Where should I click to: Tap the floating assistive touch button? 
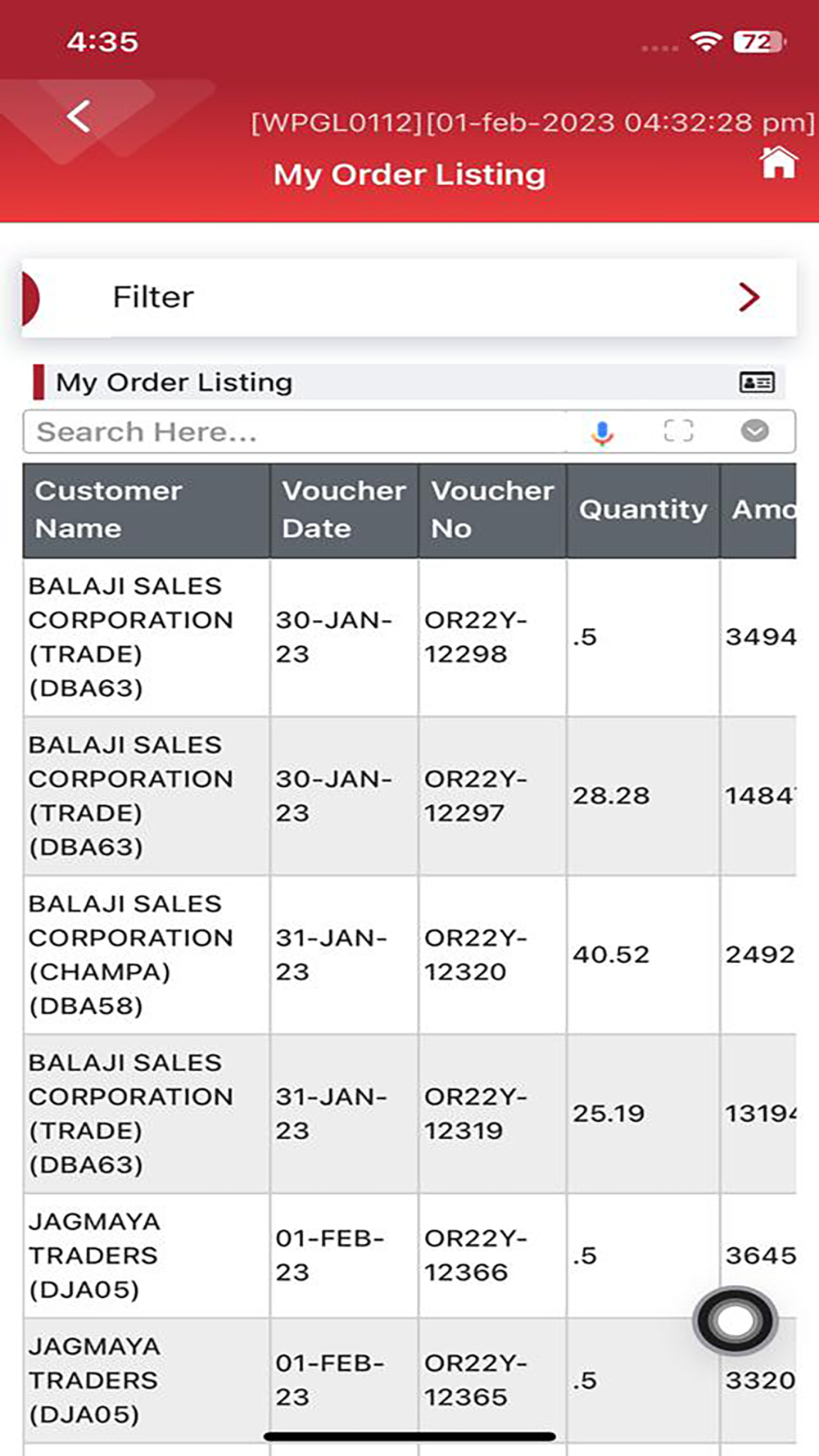(735, 1320)
